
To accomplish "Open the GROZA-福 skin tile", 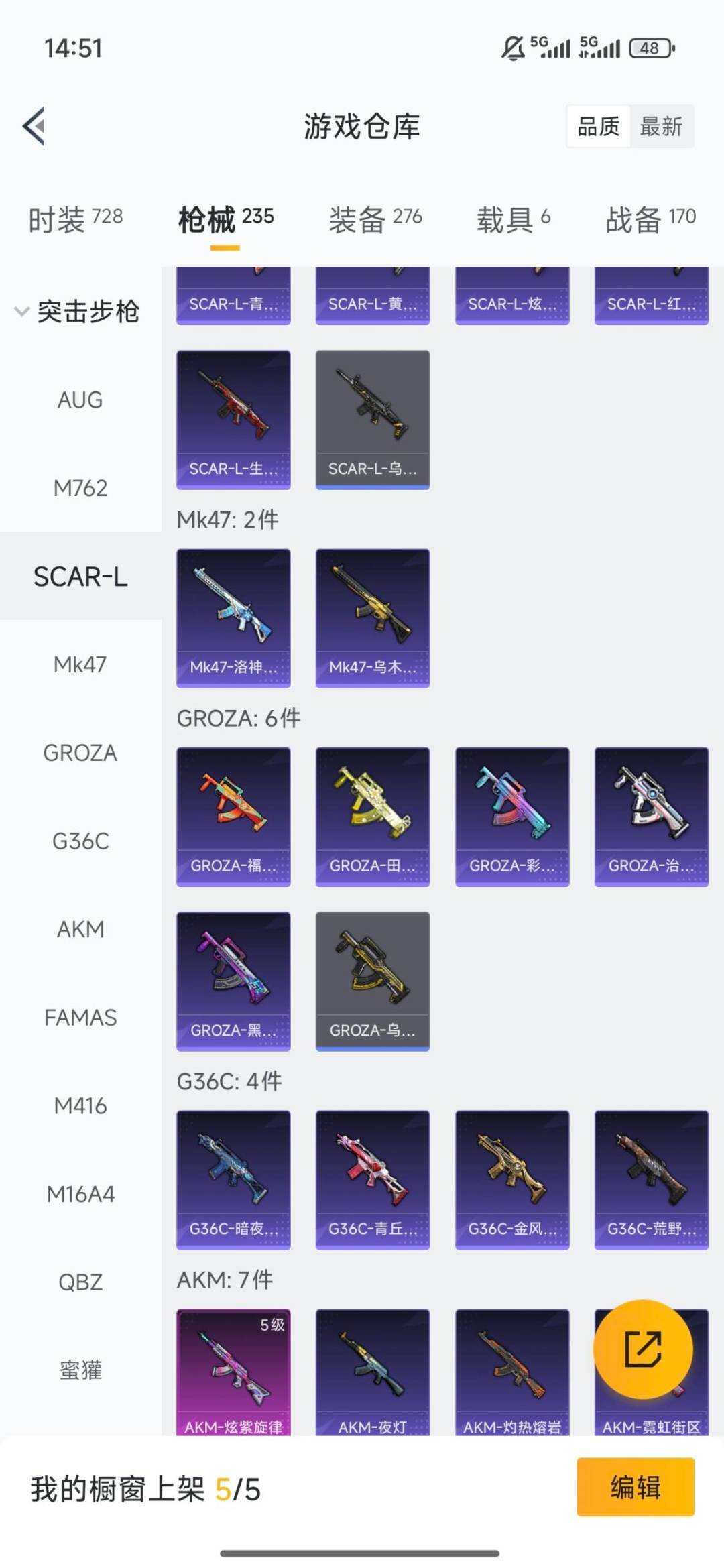I will point(233,816).
